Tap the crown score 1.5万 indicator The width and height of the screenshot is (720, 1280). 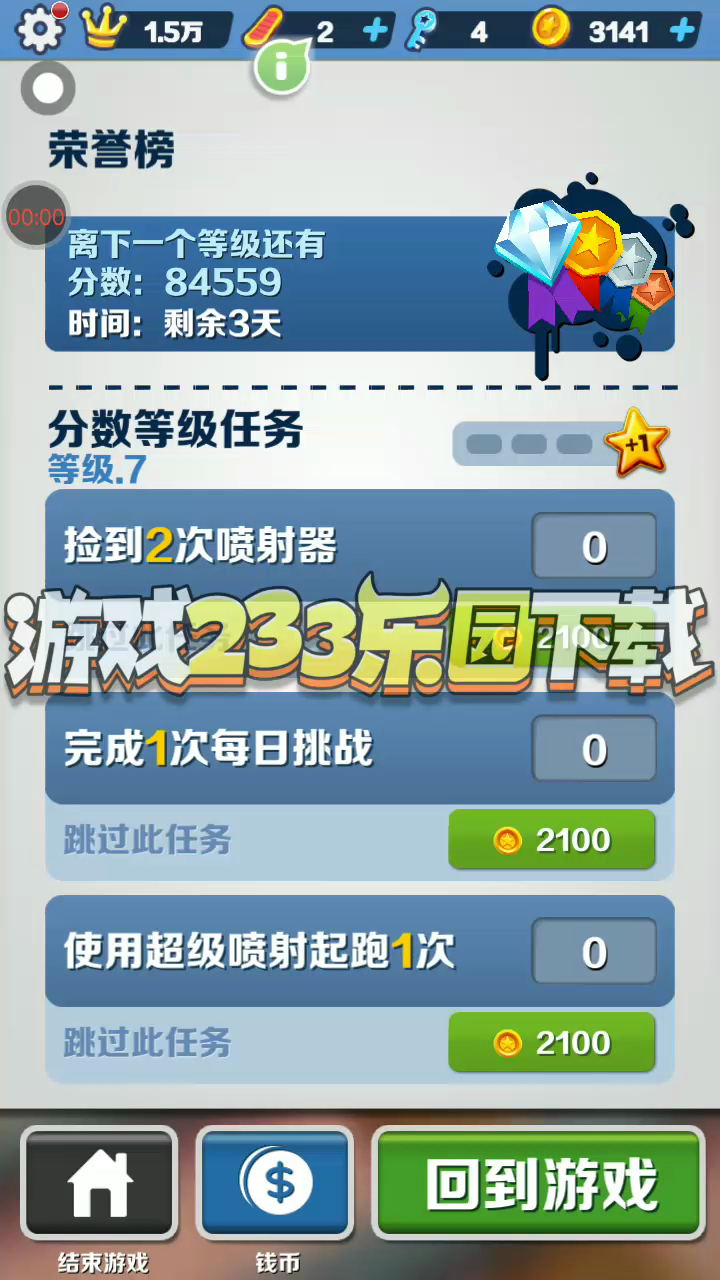[x=155, y=31]
